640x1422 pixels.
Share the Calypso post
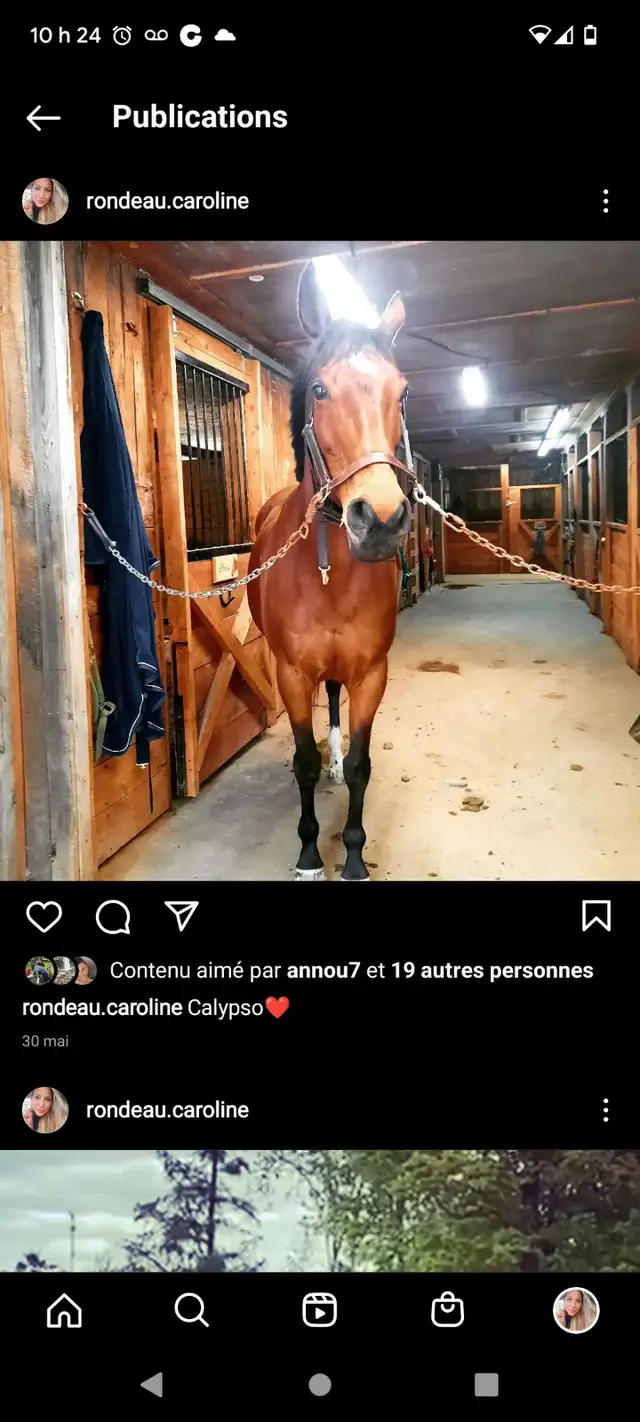tap(181, 916)
